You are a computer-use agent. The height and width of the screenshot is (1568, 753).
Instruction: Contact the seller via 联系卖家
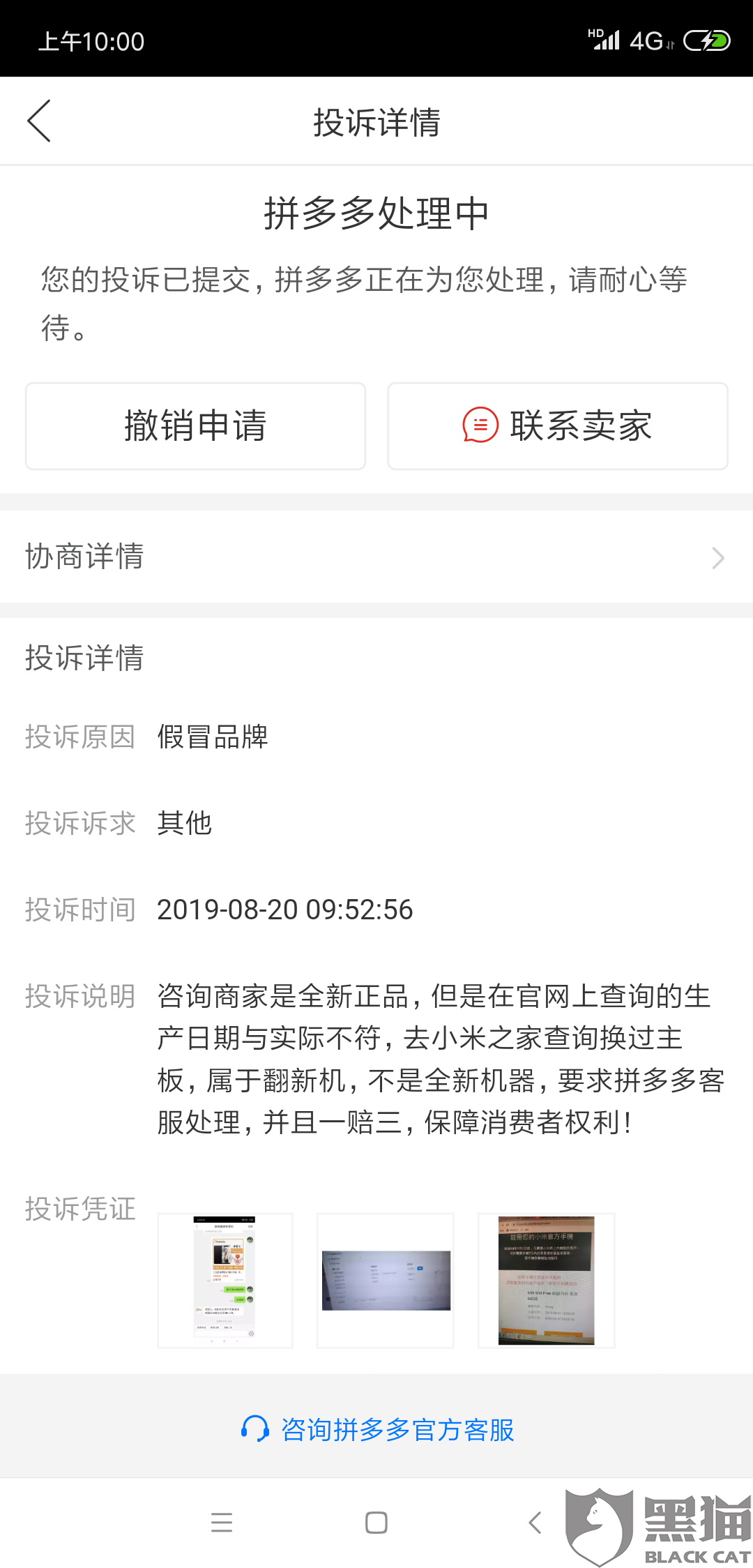click(x=558, y=425)
